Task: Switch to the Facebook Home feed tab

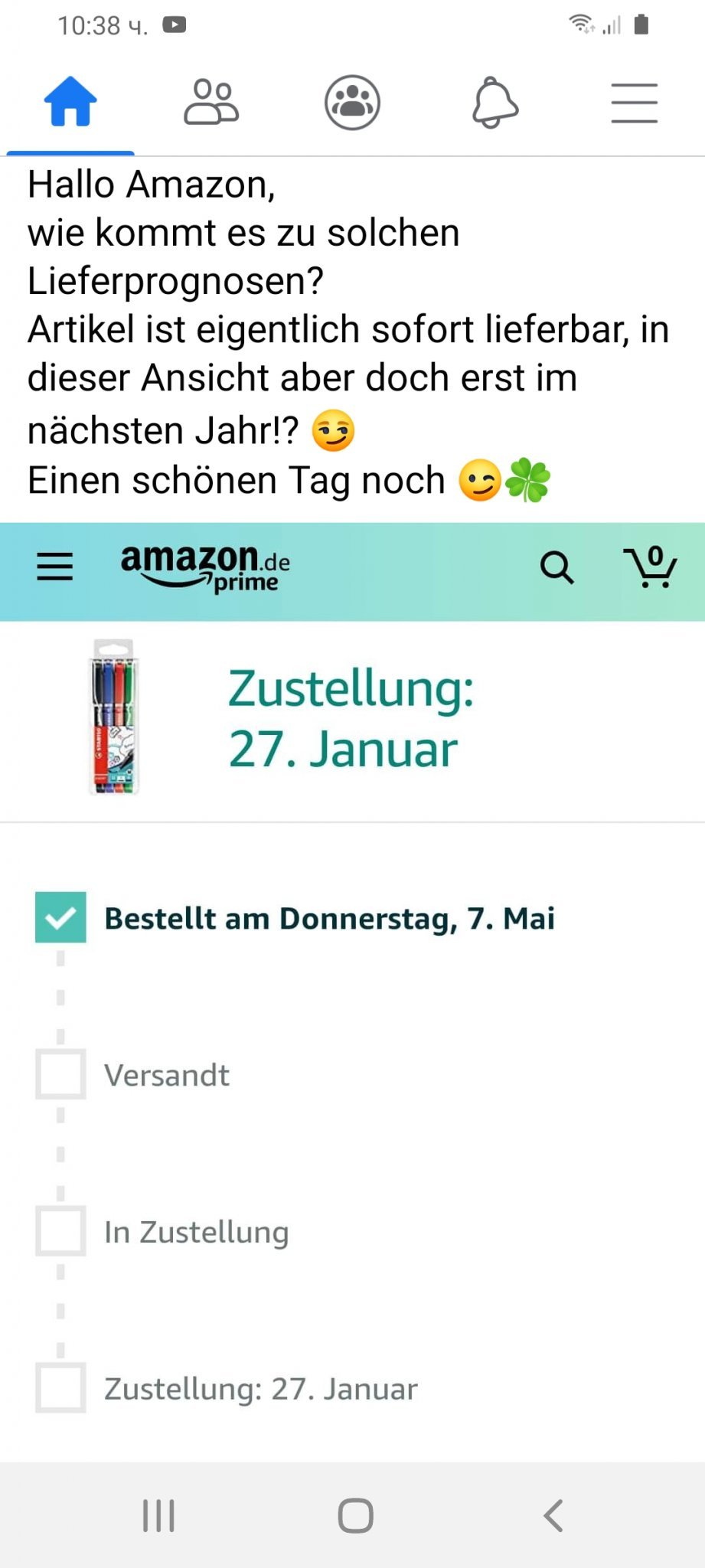Action: pyautogui.click(x=70, y=103)
